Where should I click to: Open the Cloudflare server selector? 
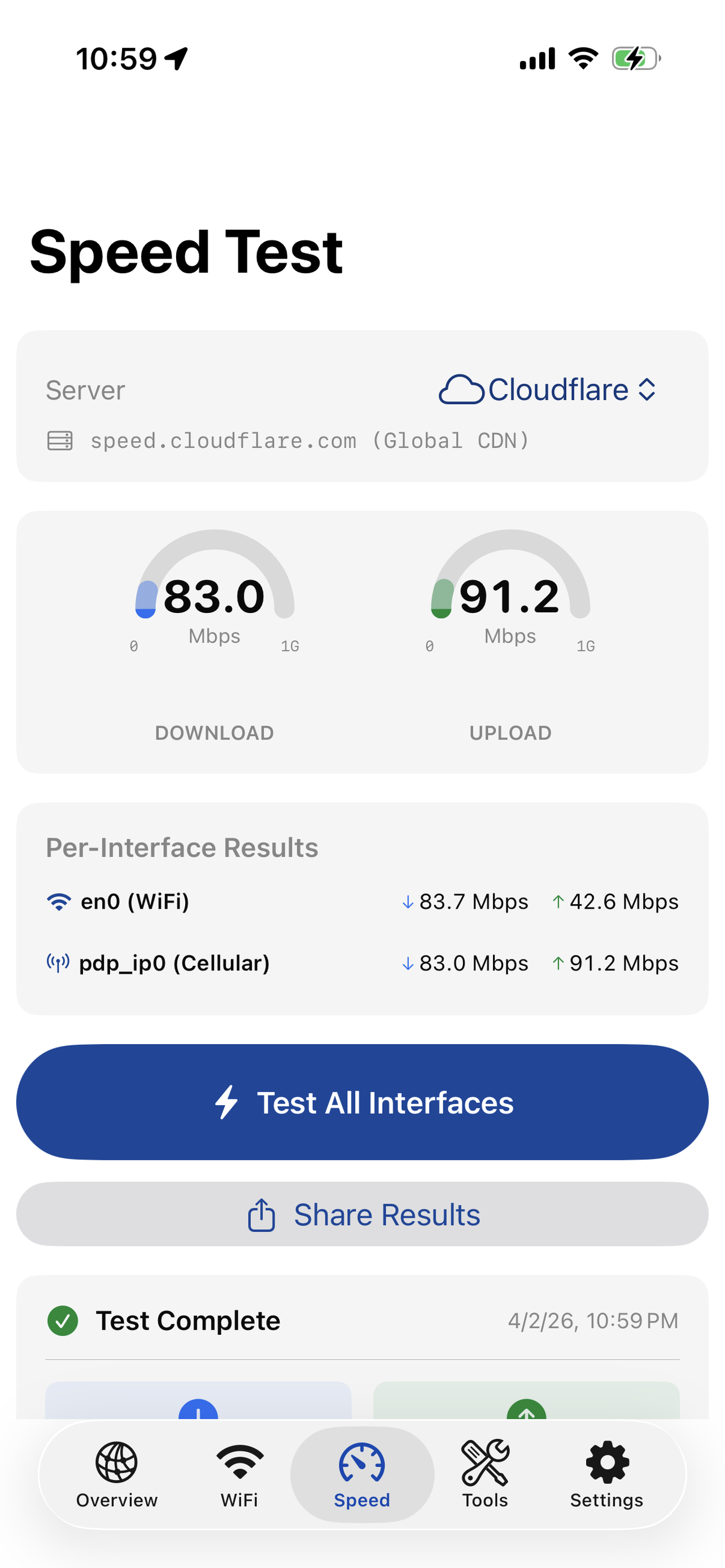click(548, 389)
